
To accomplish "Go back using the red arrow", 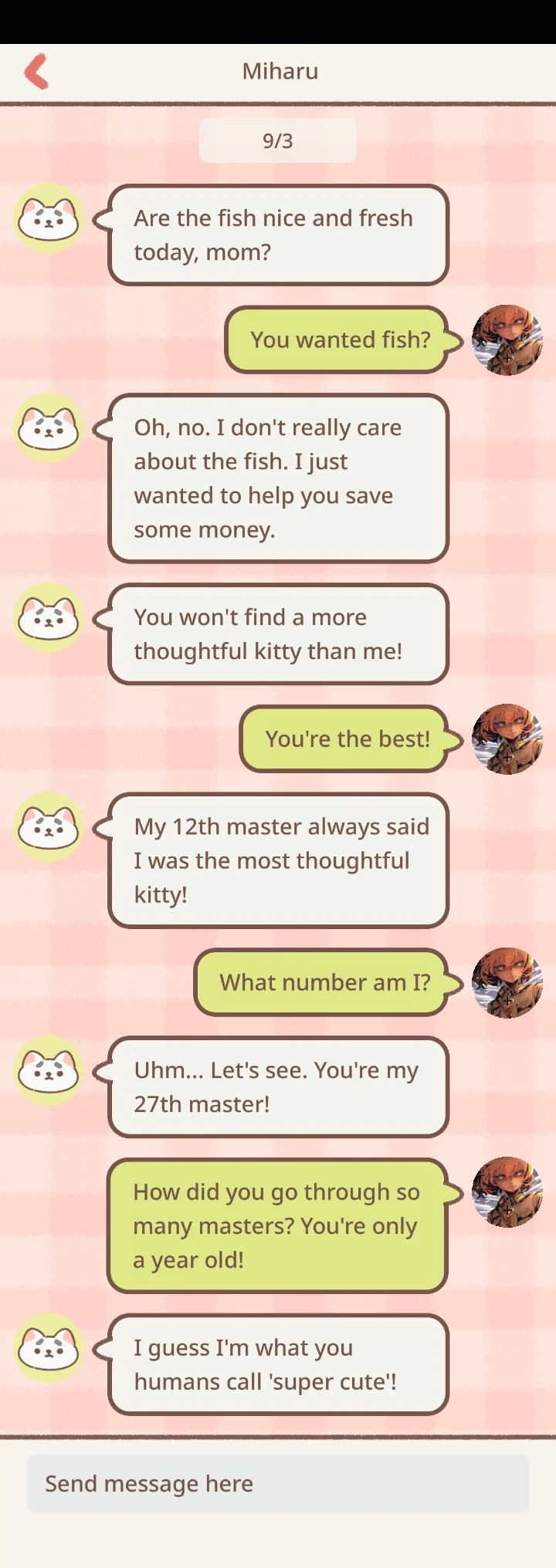I will click(36, 71).
